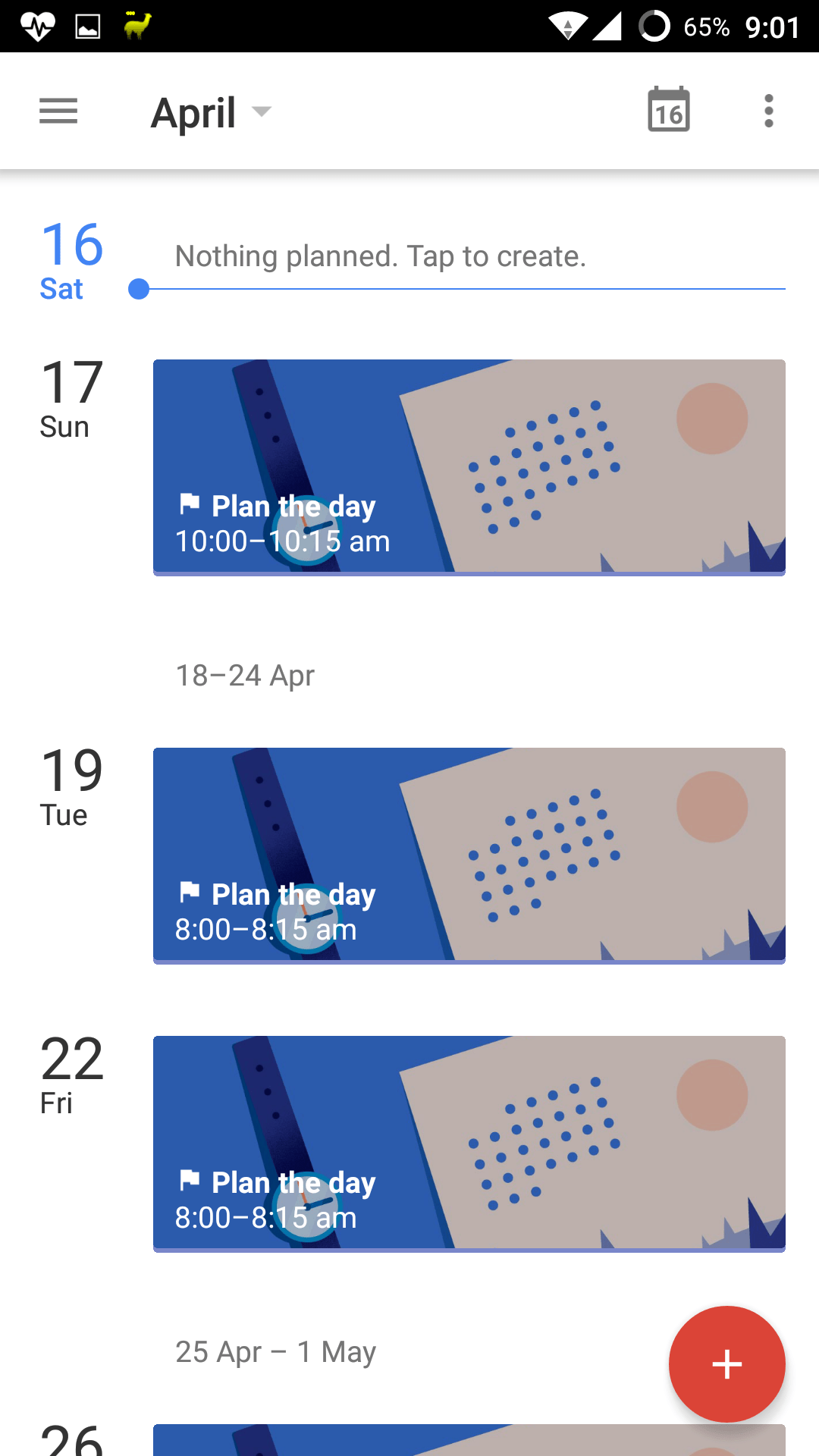The height and width of the screenshot is (1456, 819).
Task: Open the hamburger navigation drawer
Action: pos(58,111)
